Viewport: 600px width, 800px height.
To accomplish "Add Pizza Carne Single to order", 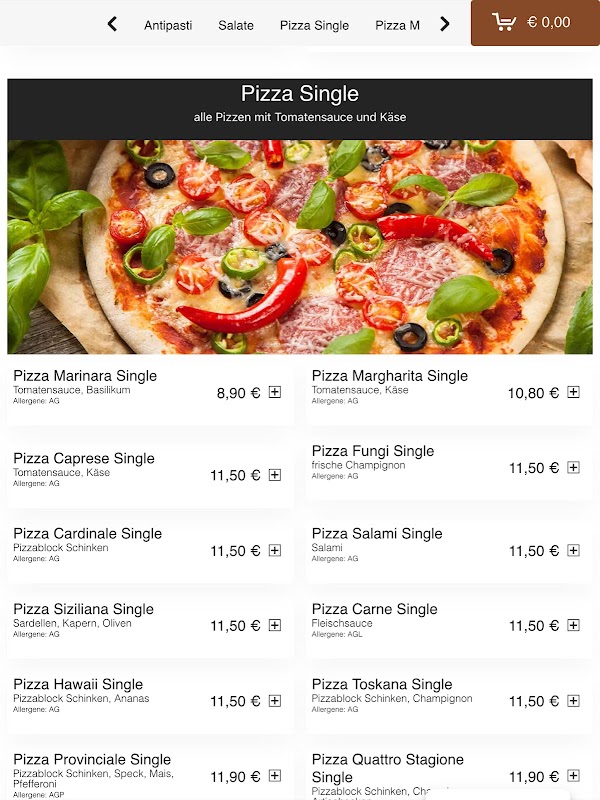I will point(574,625).
